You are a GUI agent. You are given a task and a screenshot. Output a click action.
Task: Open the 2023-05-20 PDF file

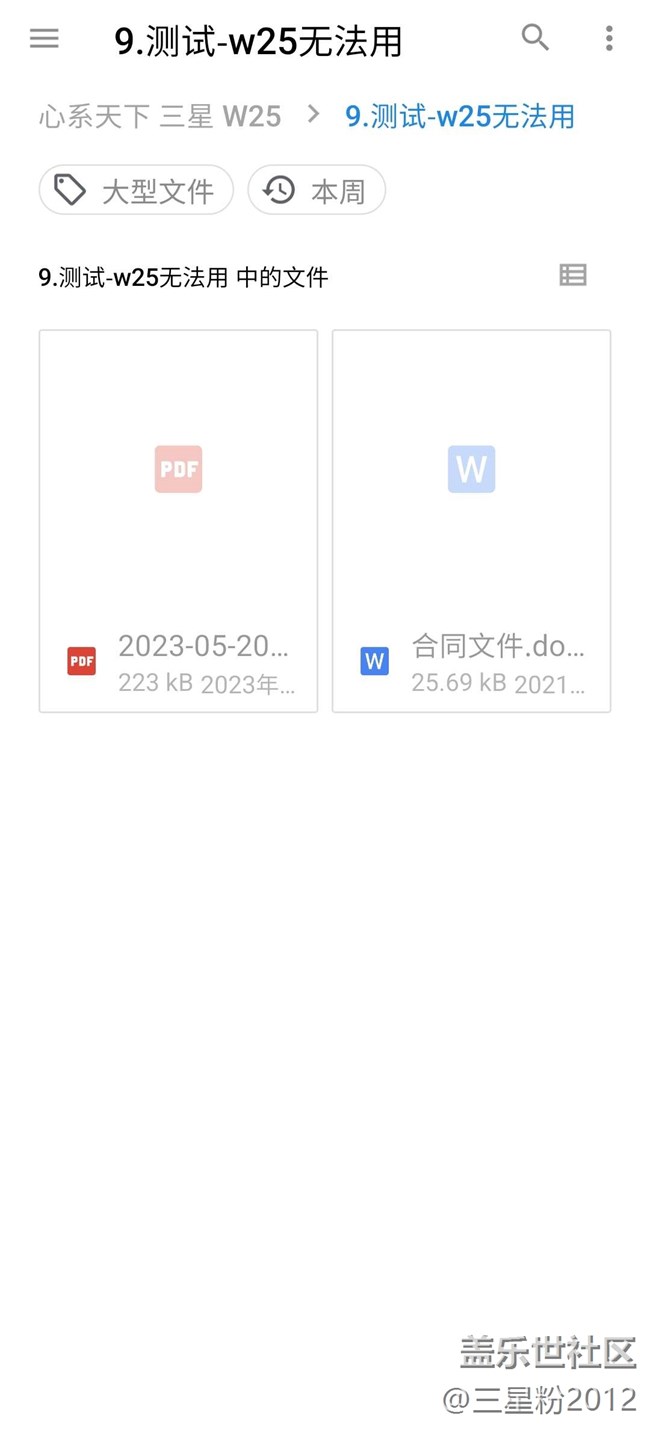(x=178, y=520)
